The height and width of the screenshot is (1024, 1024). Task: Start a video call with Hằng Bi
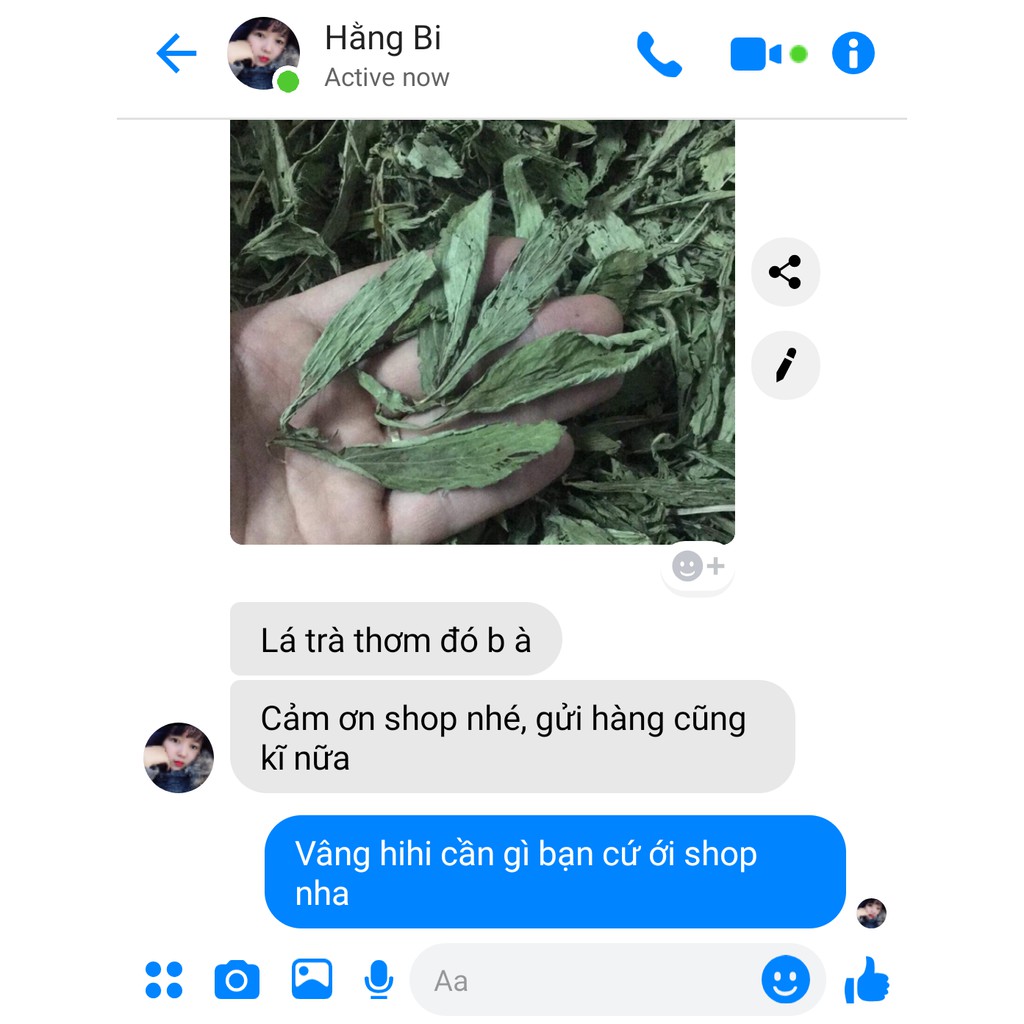point(755,54)
